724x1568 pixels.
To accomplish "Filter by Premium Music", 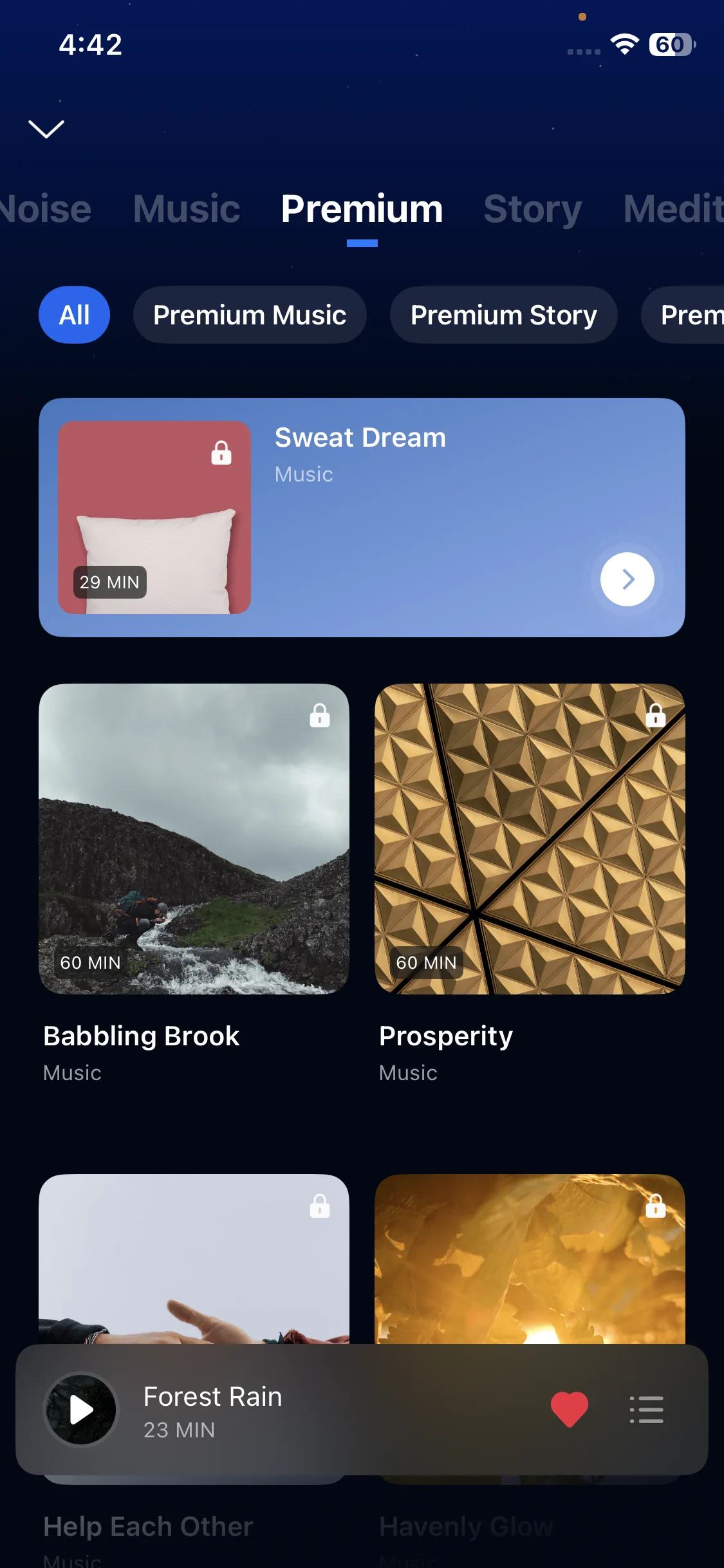I will (250, 315).
